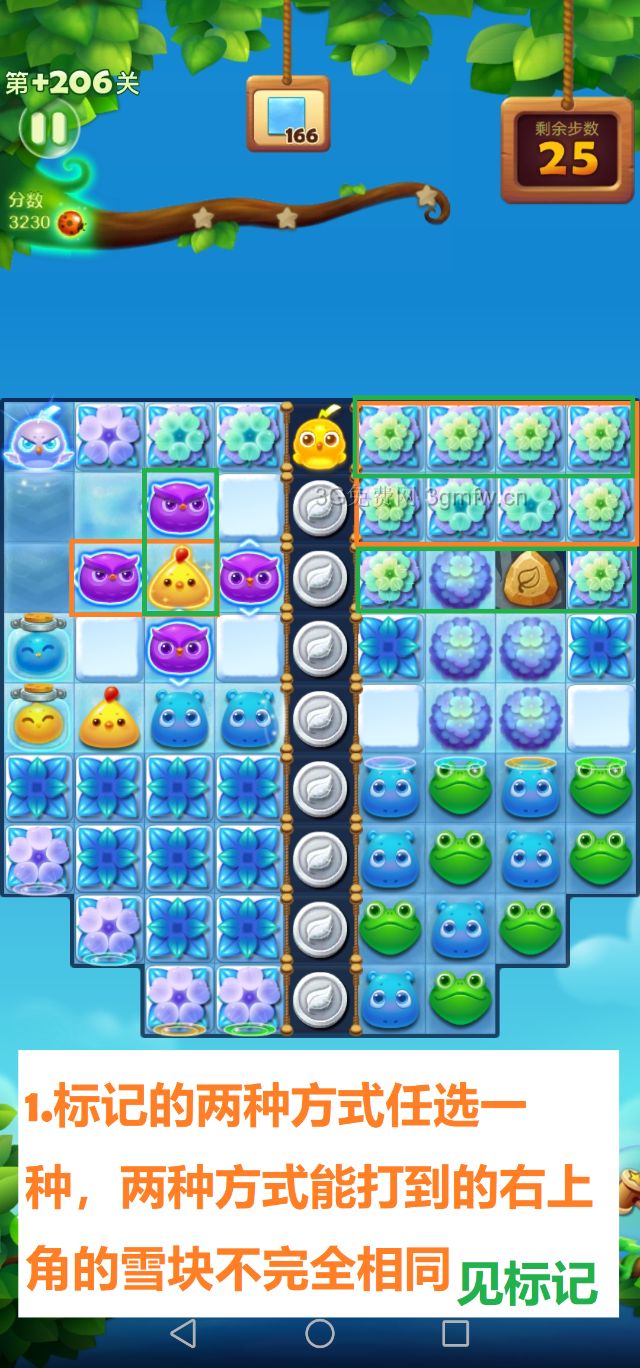Return to the system home screen

click(x=320, y=1332)
